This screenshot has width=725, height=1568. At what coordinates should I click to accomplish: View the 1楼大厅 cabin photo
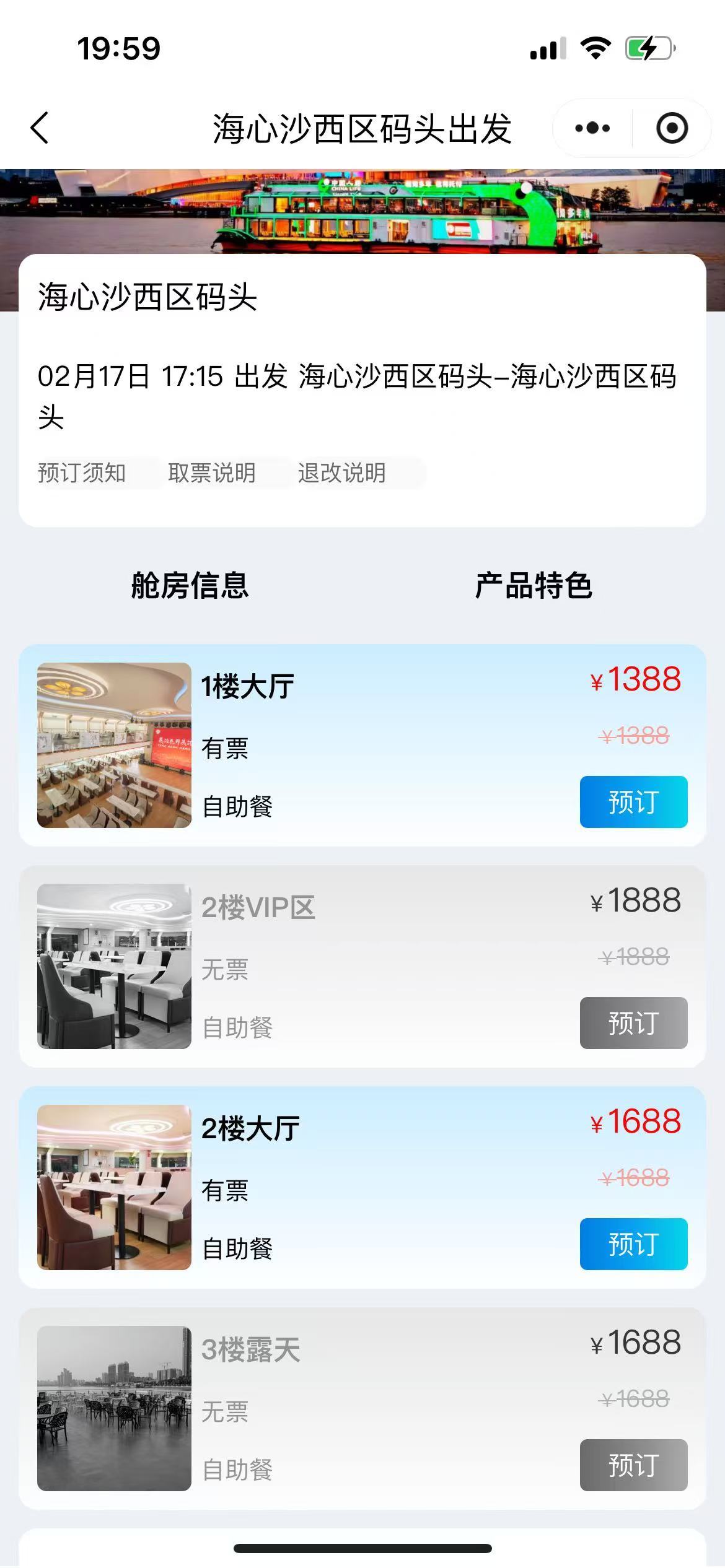pyautogui.click(x=114, y=745)
